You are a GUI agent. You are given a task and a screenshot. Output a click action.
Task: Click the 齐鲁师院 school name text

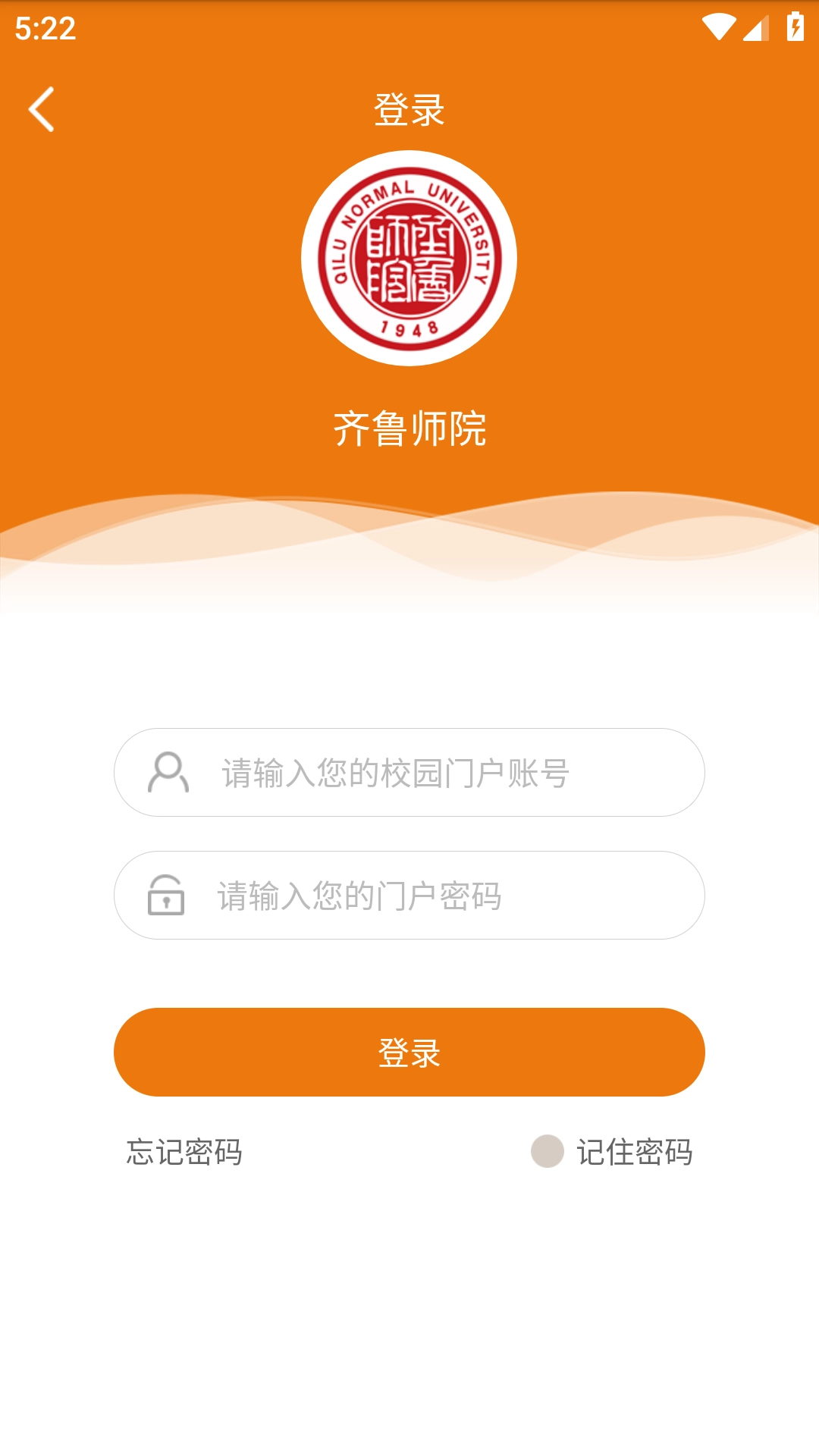409,427
